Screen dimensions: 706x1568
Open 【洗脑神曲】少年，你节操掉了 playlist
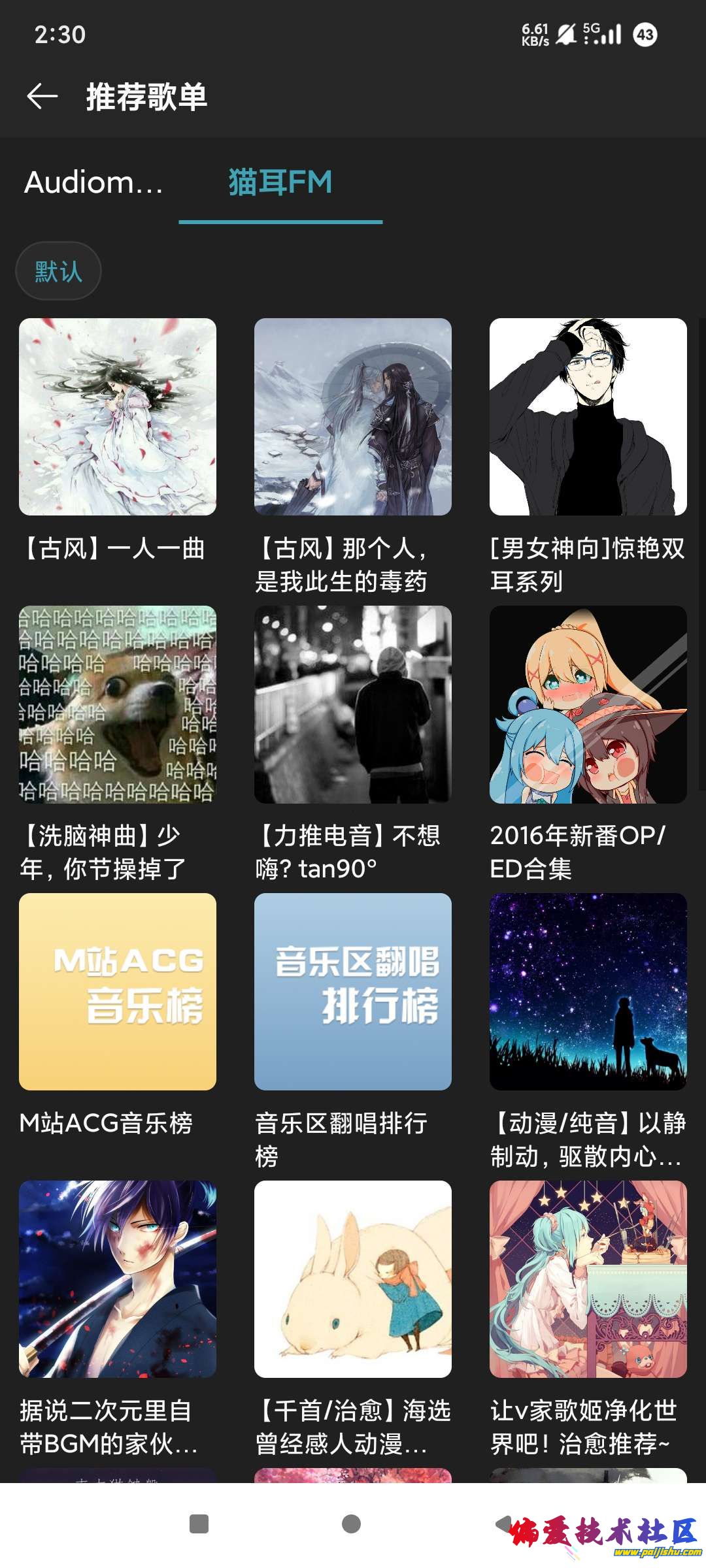(118, 704)
